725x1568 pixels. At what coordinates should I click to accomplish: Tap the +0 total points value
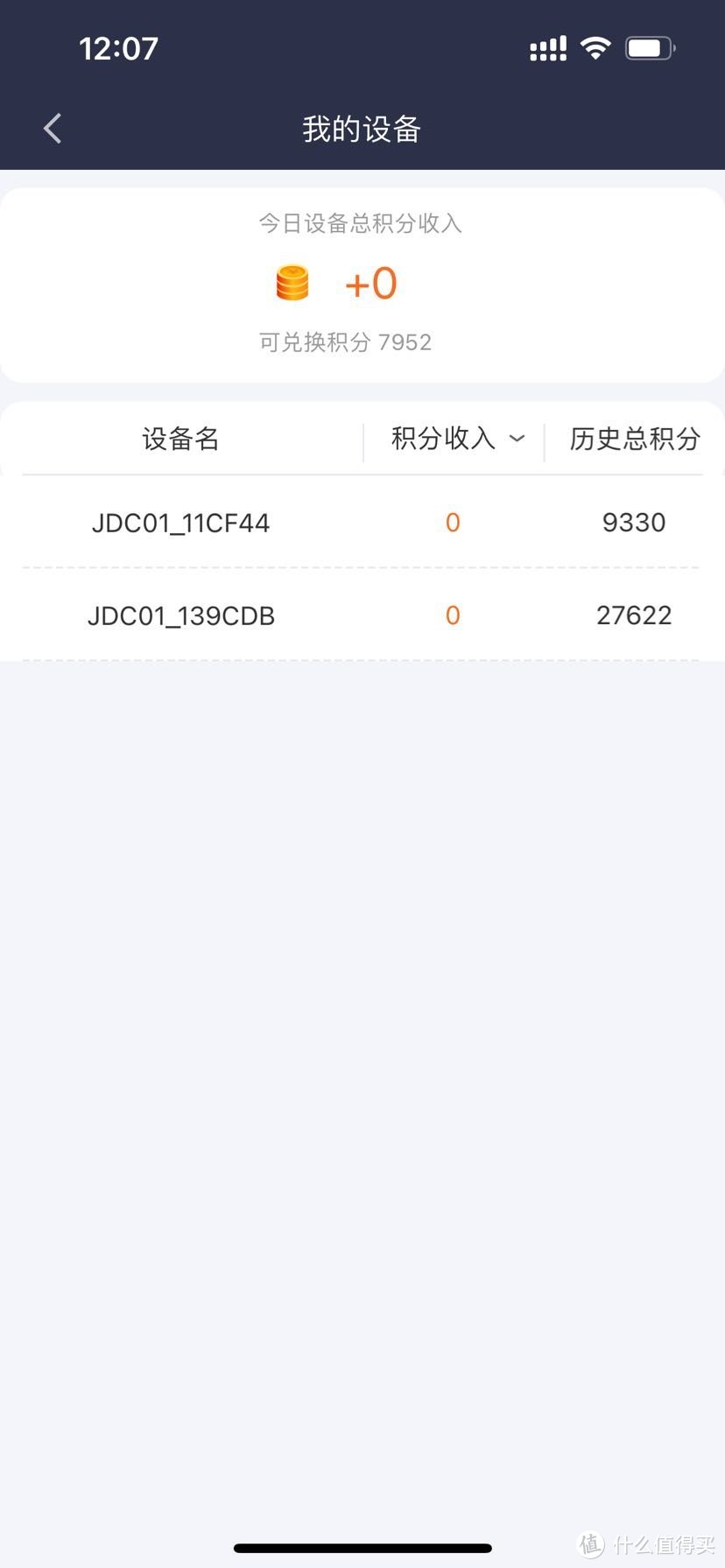(370, 281)
